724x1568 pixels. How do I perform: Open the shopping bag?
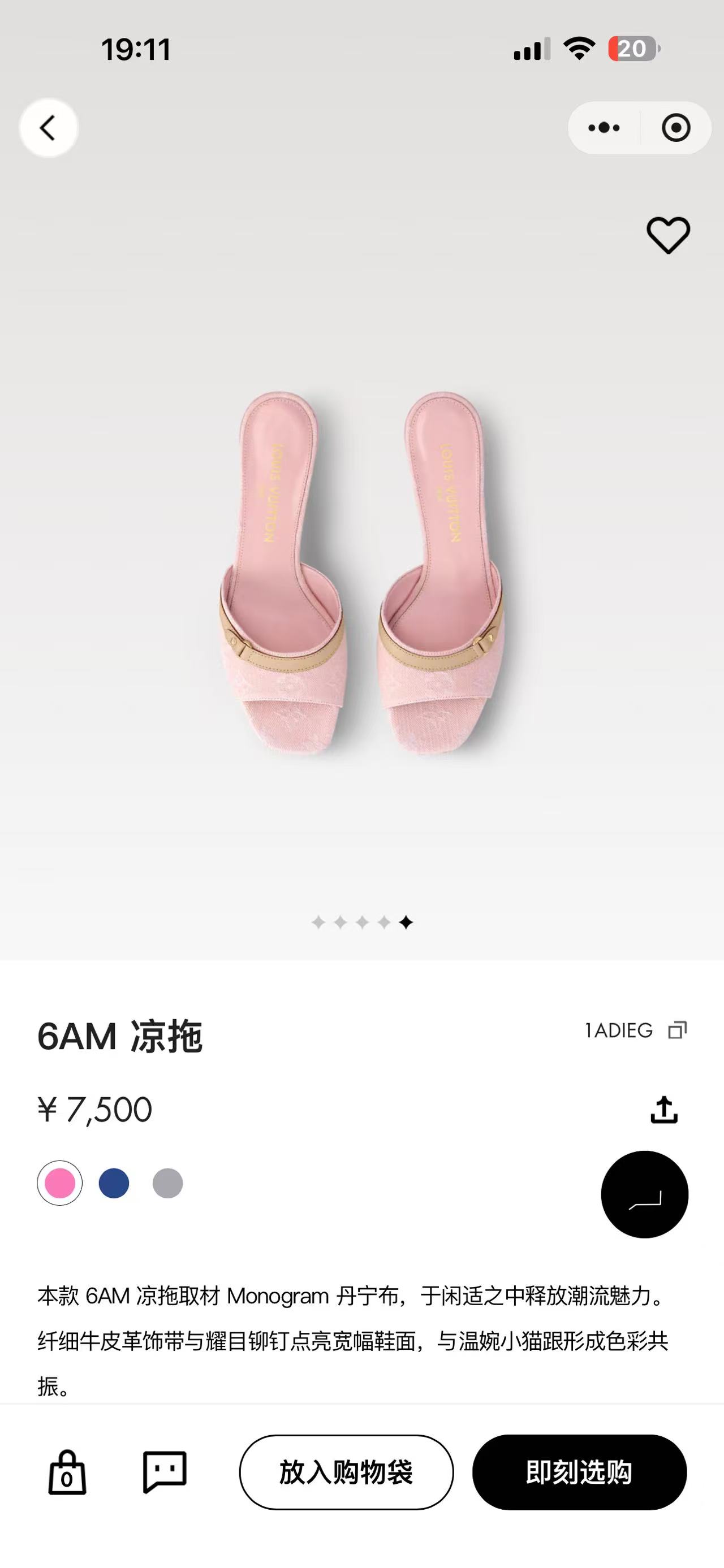(x=67, y=1472)
